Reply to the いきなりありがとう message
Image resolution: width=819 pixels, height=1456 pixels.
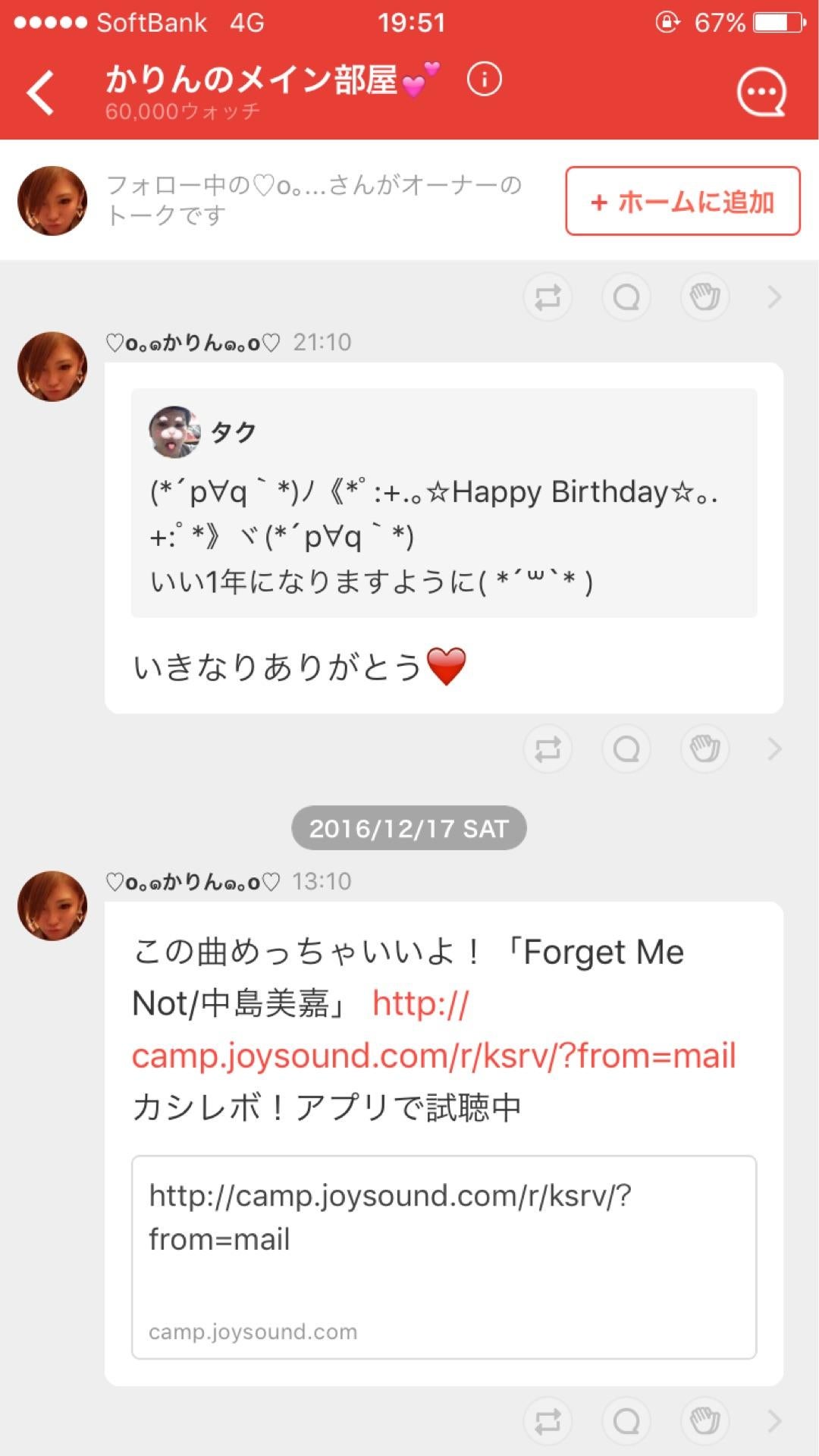point(626,749)
